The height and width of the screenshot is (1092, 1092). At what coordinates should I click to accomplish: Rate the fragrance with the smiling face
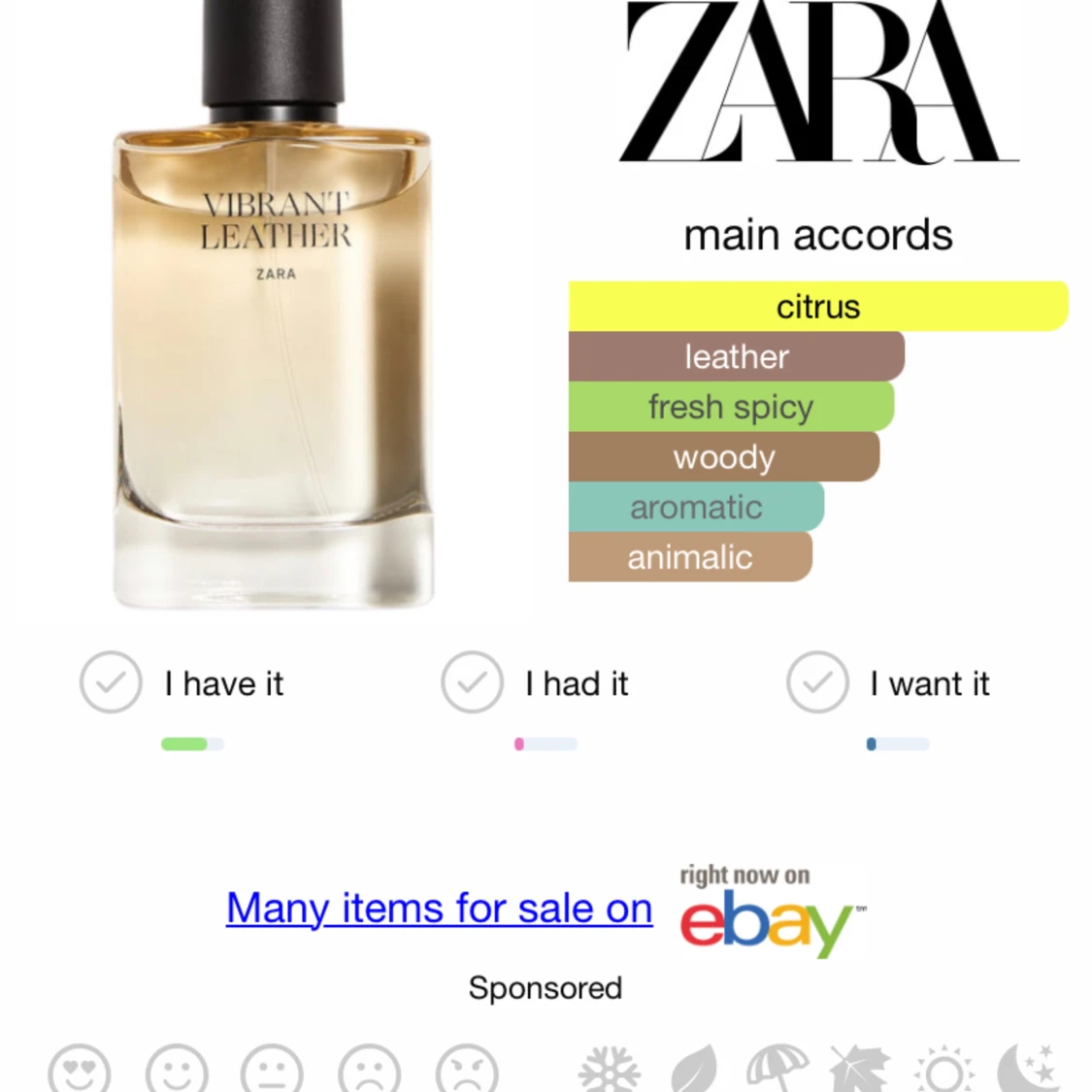coord(177,1071)
